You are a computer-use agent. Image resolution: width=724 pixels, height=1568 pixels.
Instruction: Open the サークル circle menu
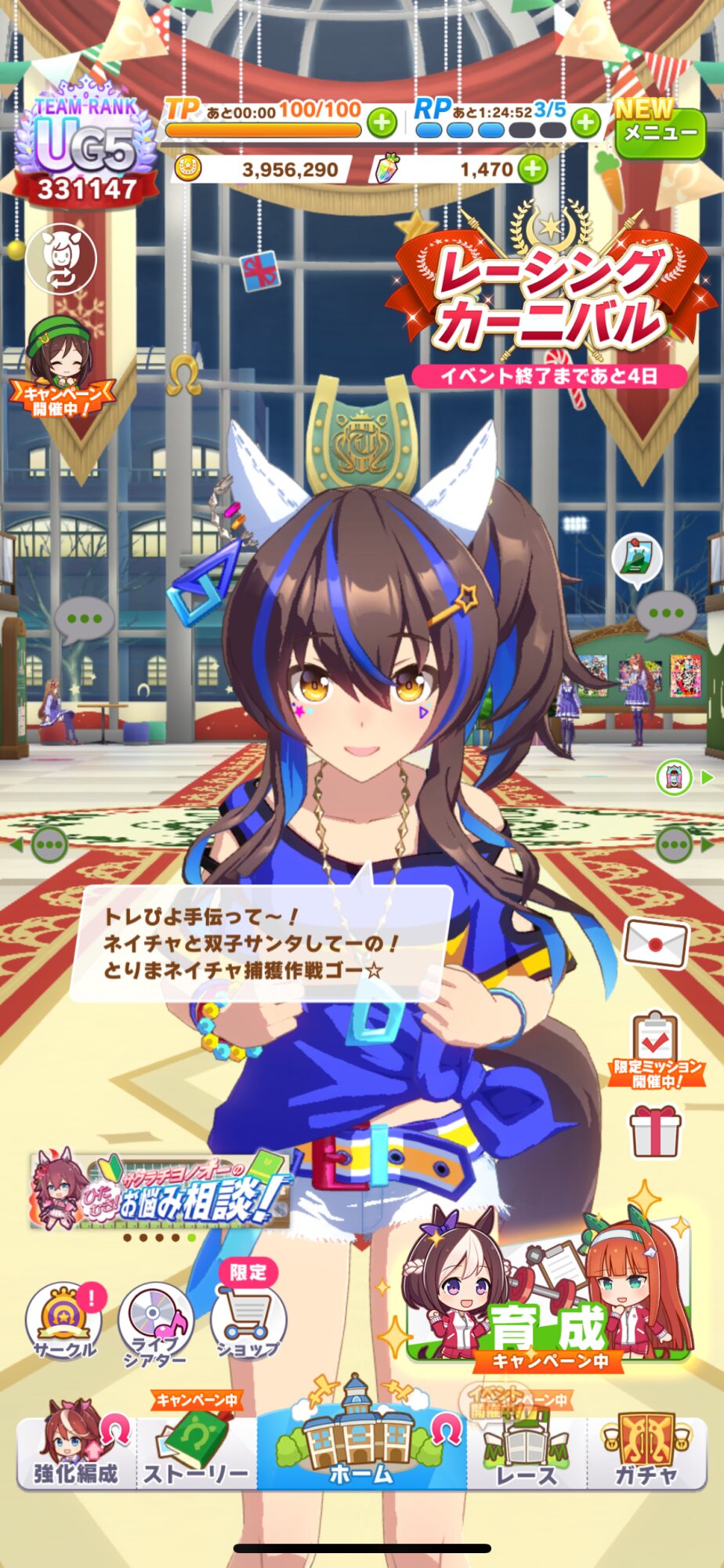coord(65,1324)
